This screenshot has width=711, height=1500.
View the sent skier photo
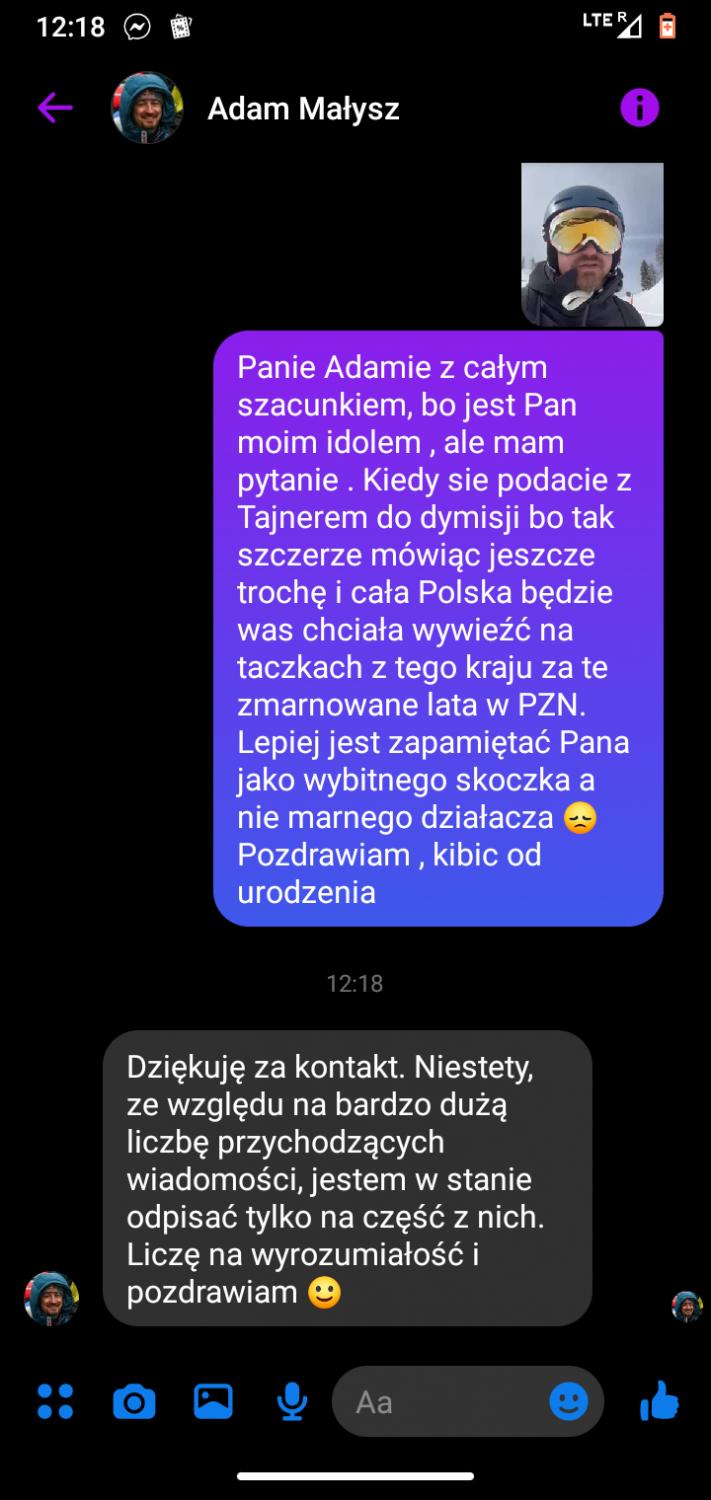[x=592, y=244]
